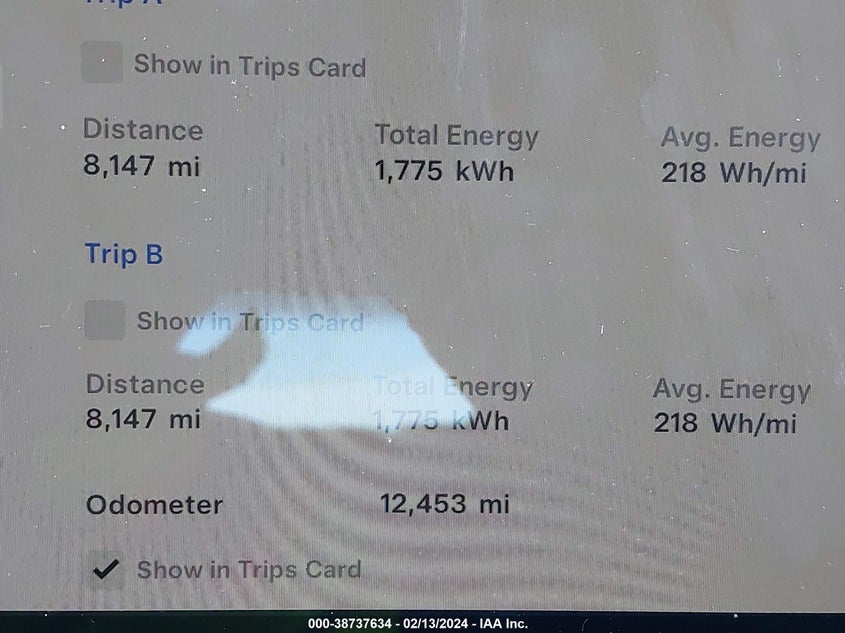Check Trip B's Show in Trips Card box
The height and width of the screenshot is (633, 845).
point(105,321)
